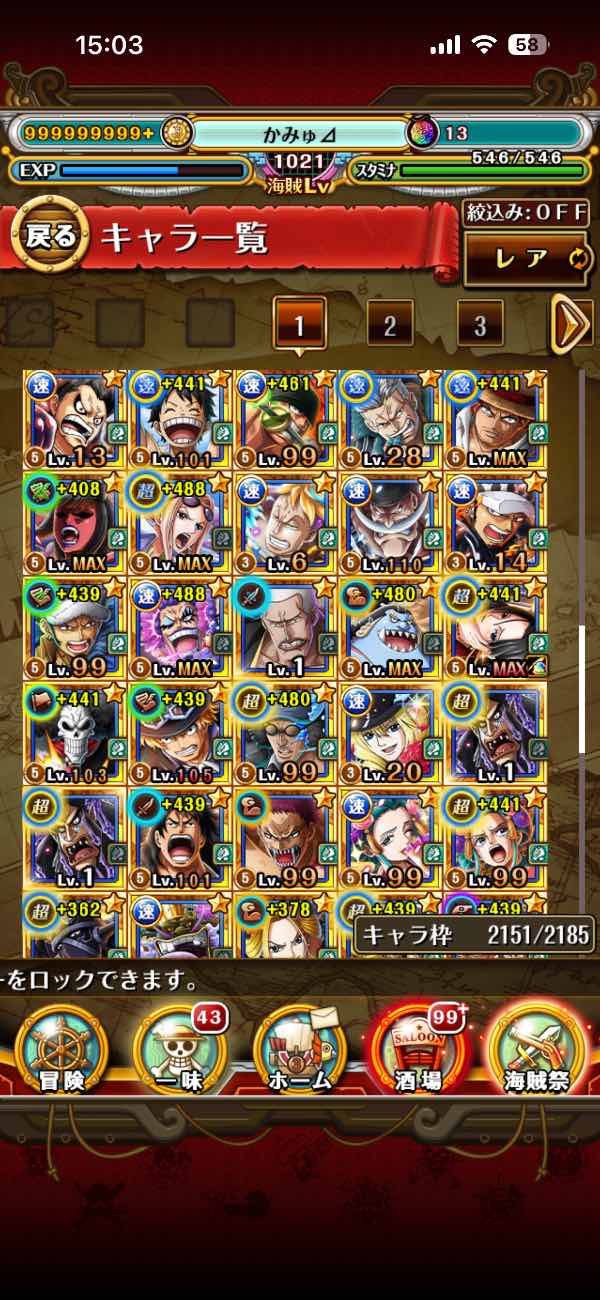The width and height of the screenshot is (600, 1300).
Task: Go to ホーム home
Action: coord(299,1048)
